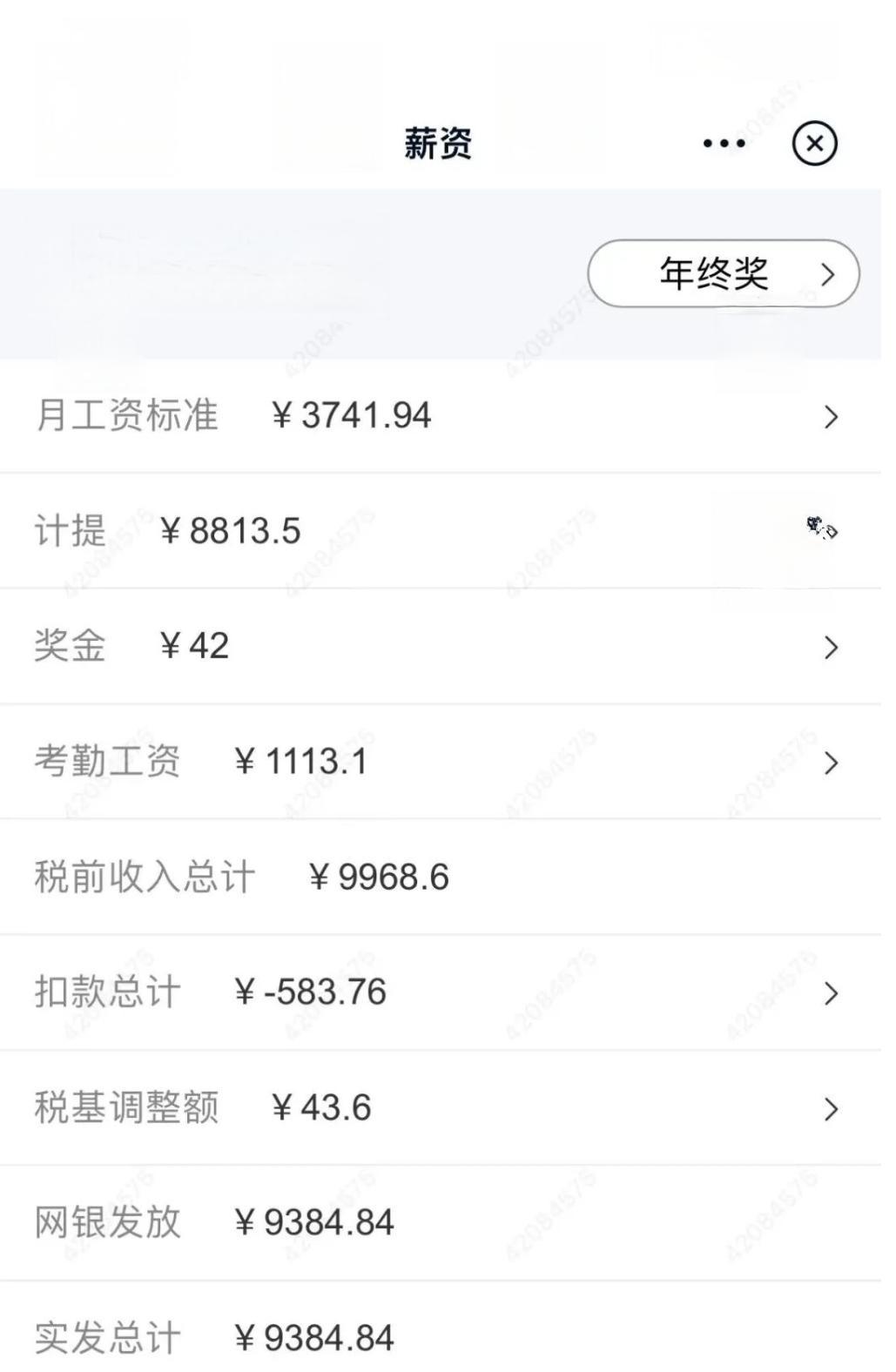The image size is (896, 1372).
Task: View 税基调整额 details
Action: 830,1108
